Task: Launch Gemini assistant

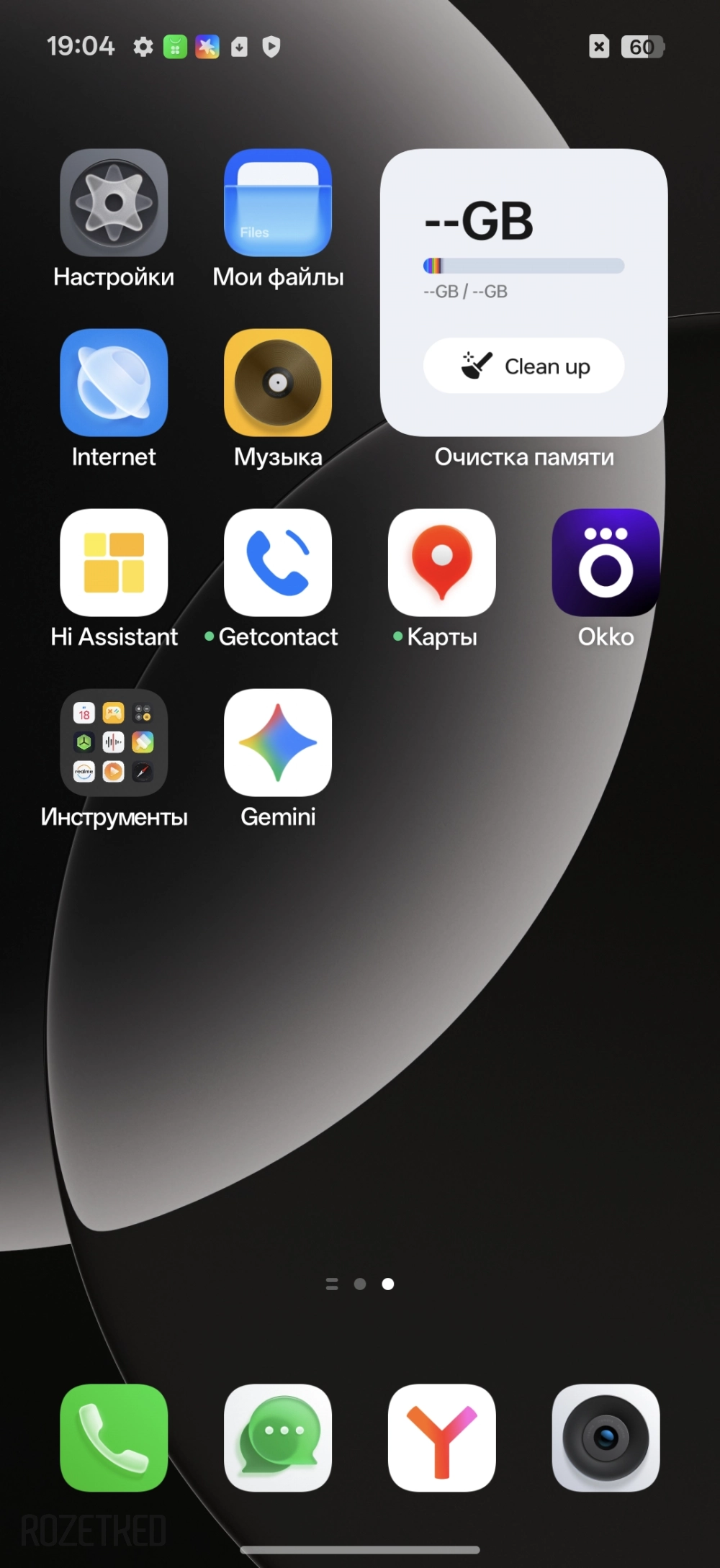Action: pyautogui.click(x=278, y=743)
